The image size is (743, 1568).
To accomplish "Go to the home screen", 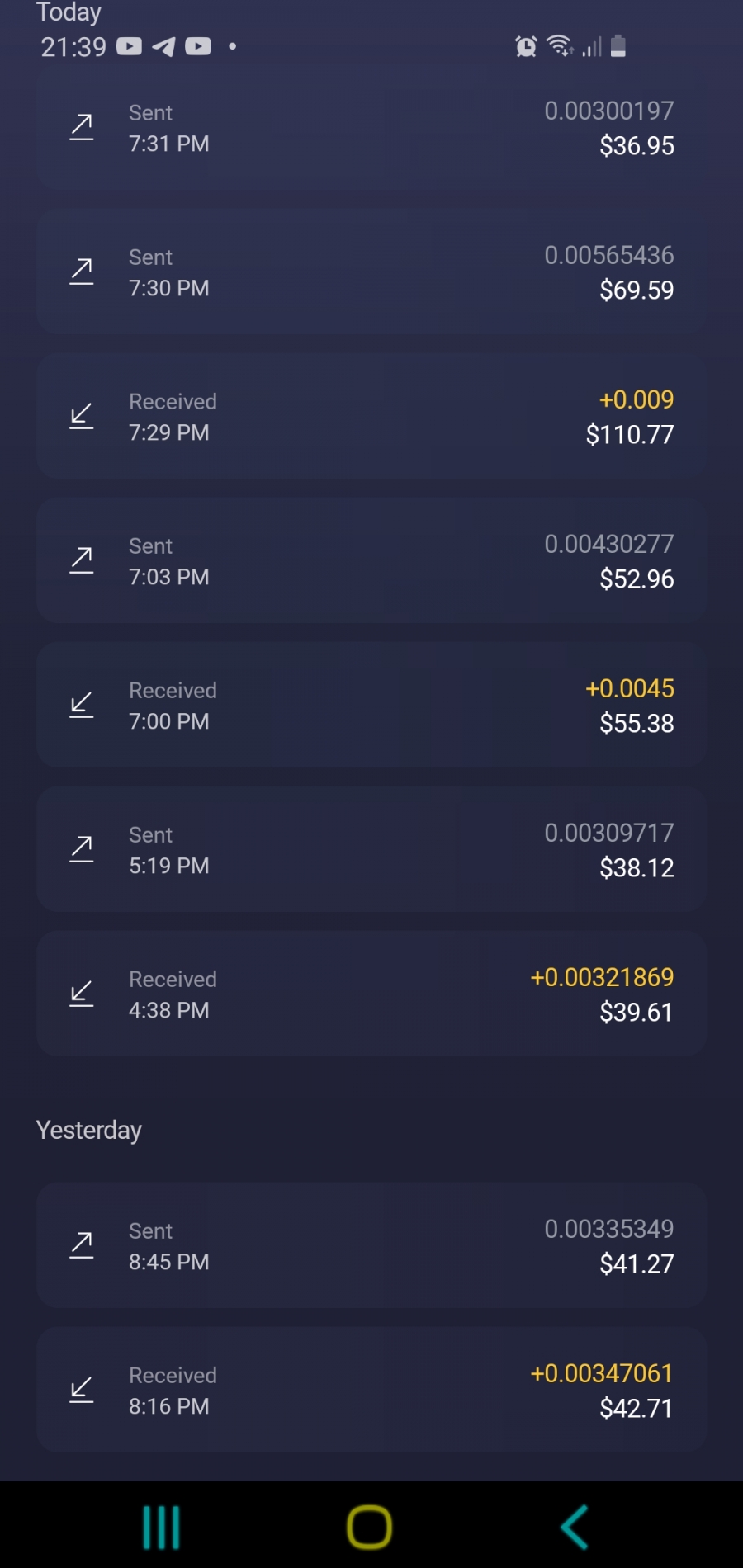I will [x=369, y=1527].
